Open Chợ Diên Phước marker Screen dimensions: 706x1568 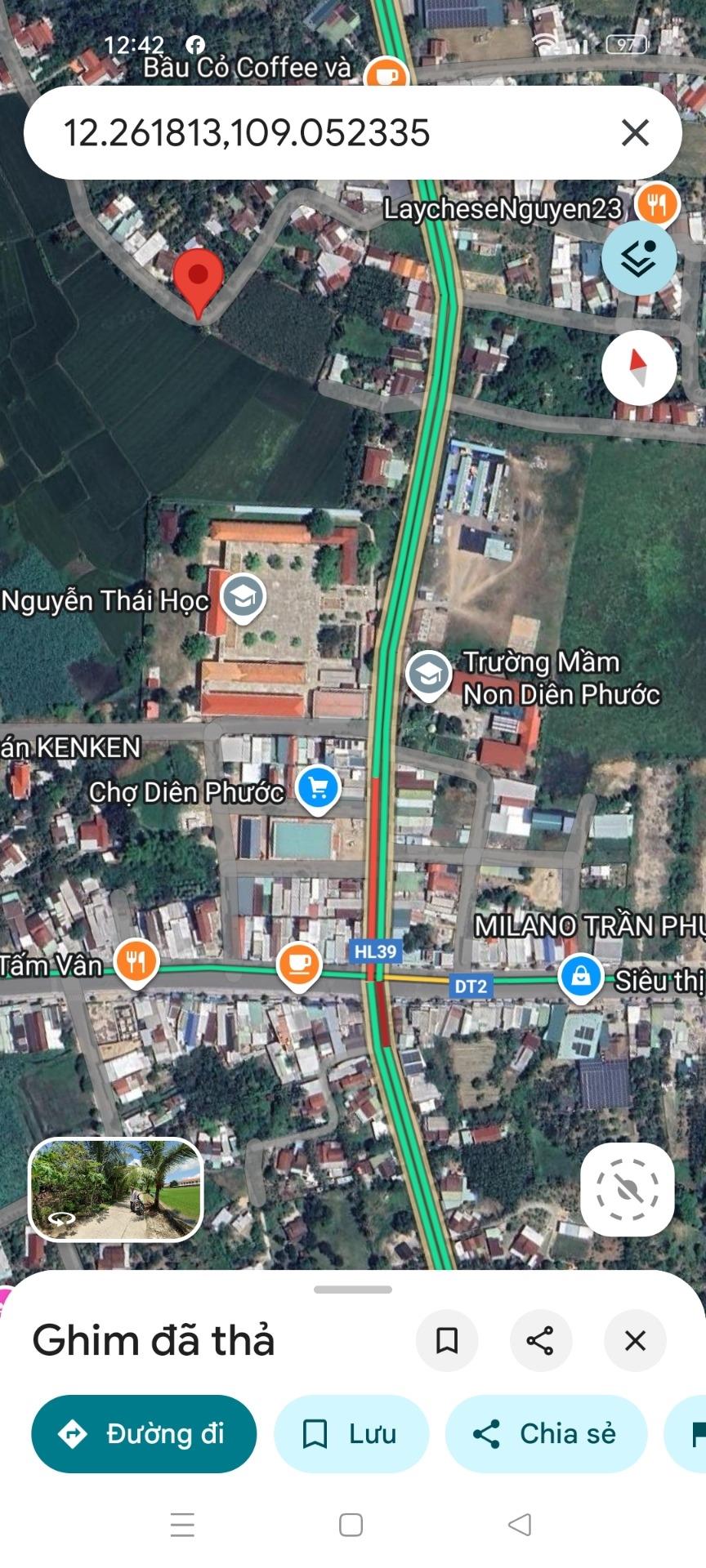[x=318, y=788]
